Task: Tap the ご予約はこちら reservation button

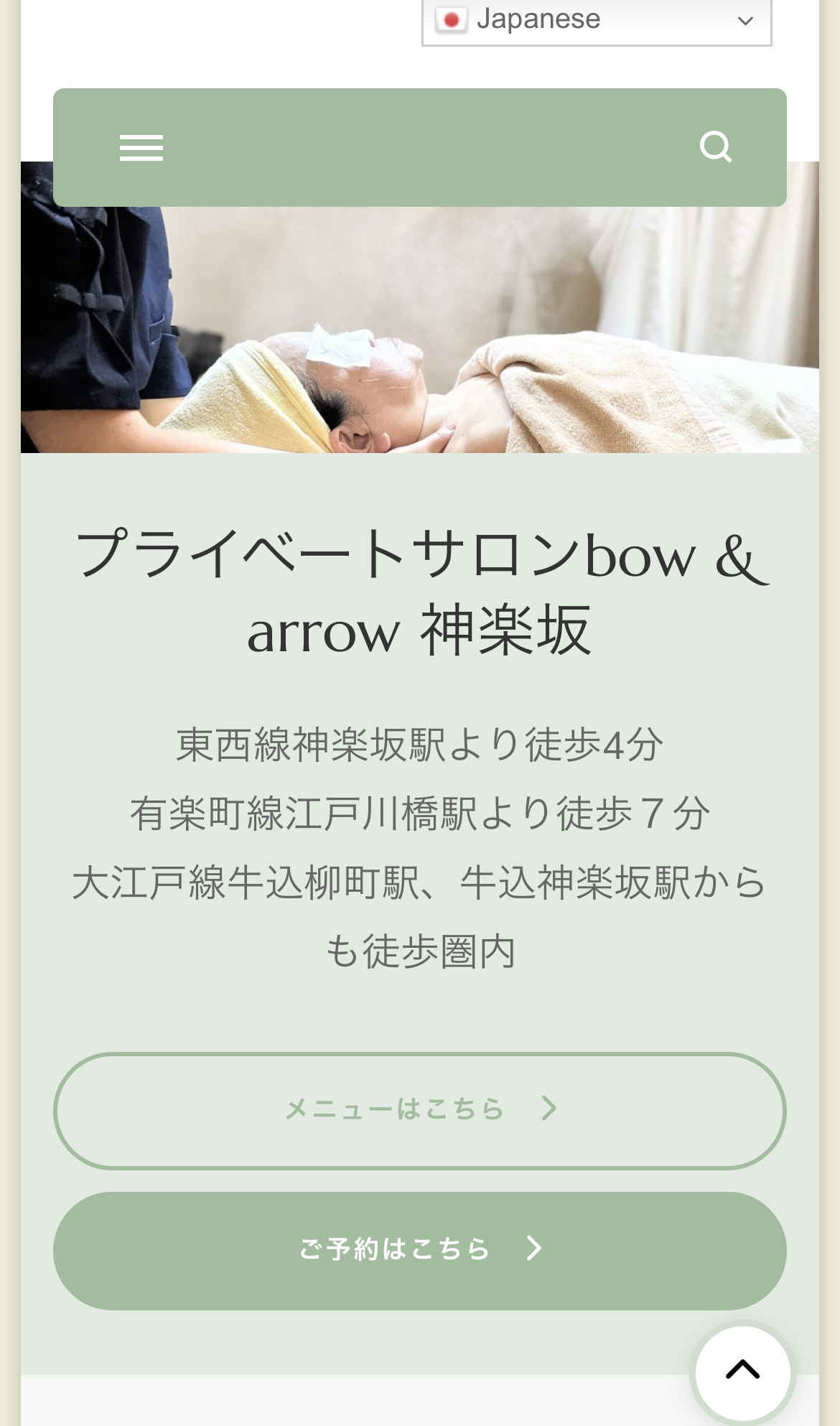Action: 419,1250
